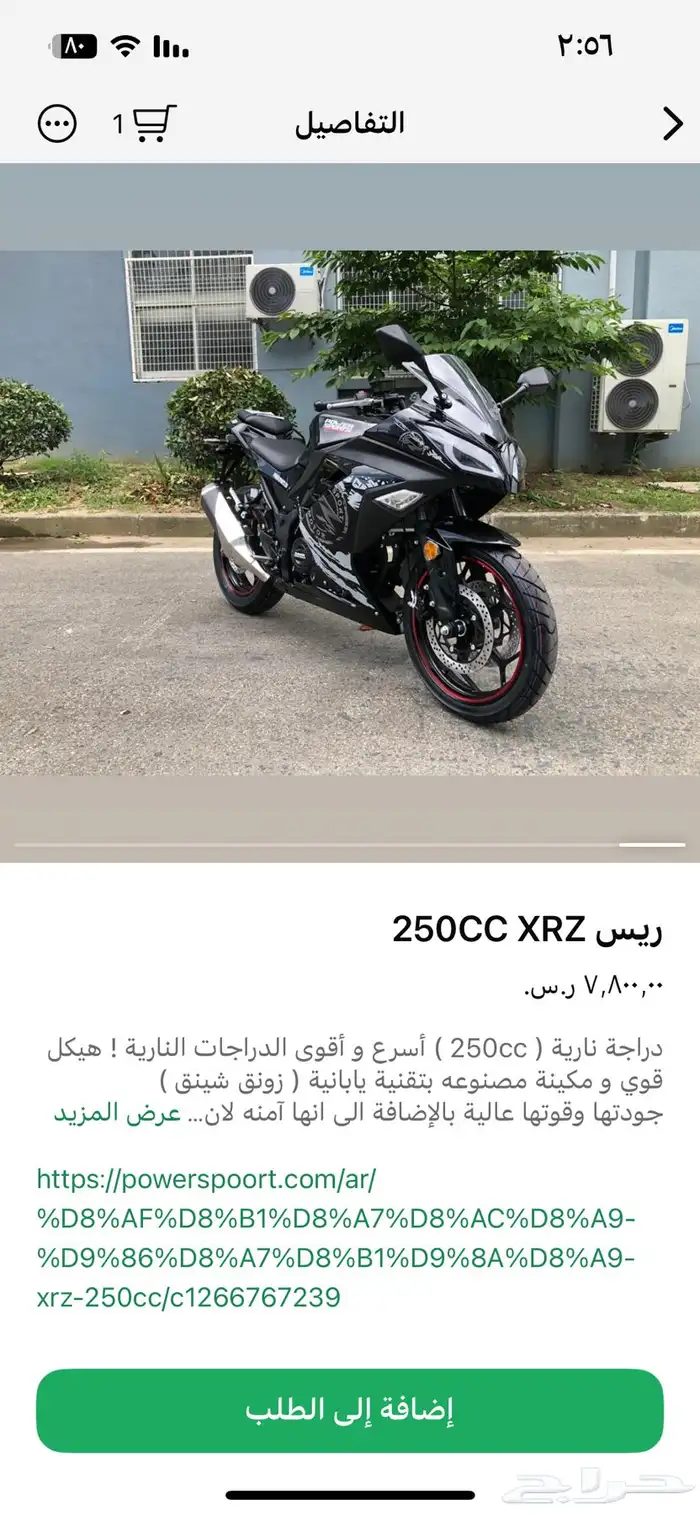Open the XRZ motorcycle product photo
This screenshot has height=1514, width=700.
pos(350,512)
